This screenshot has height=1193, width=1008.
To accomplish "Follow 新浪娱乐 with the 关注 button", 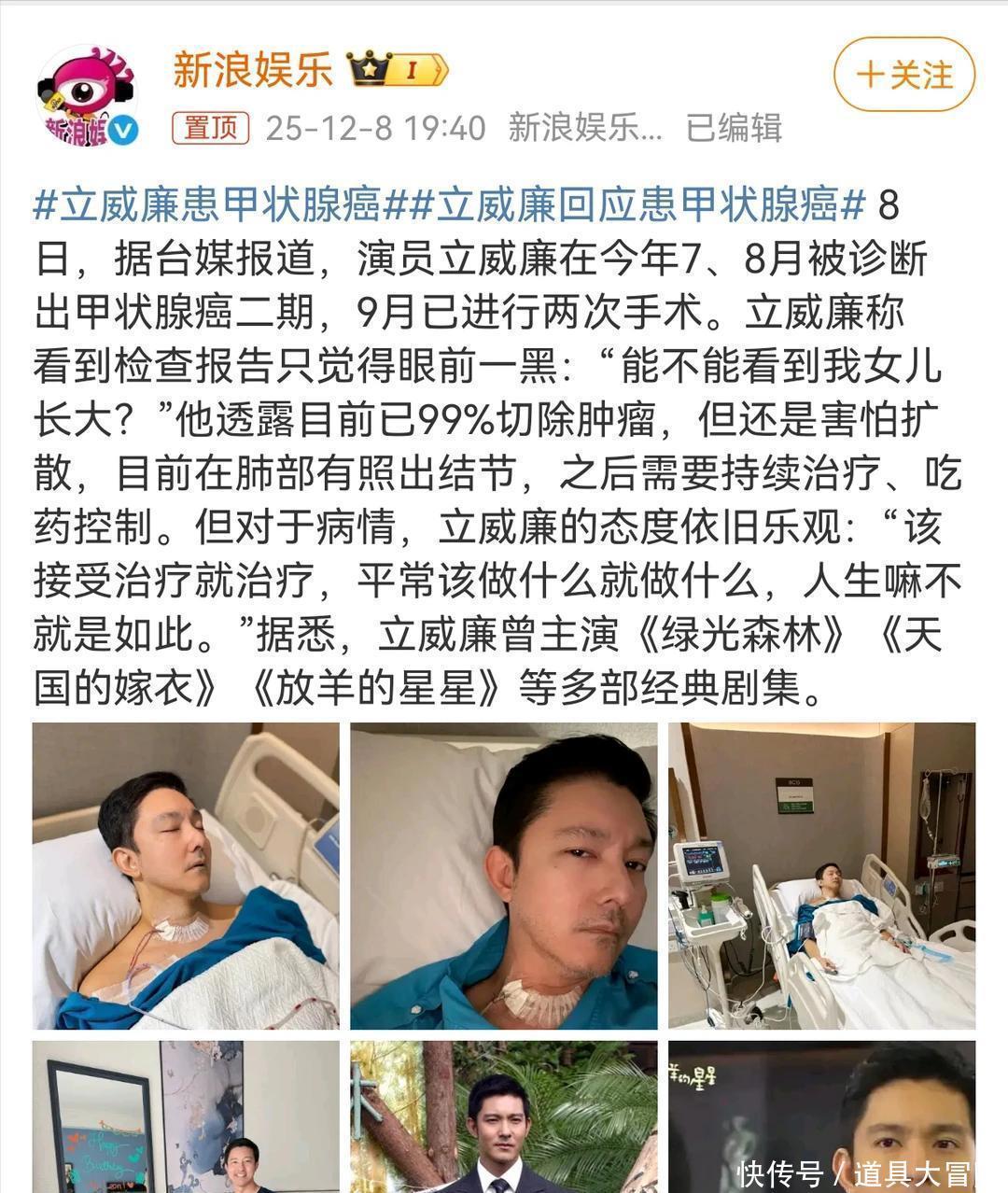I will [x=903, y=77].
